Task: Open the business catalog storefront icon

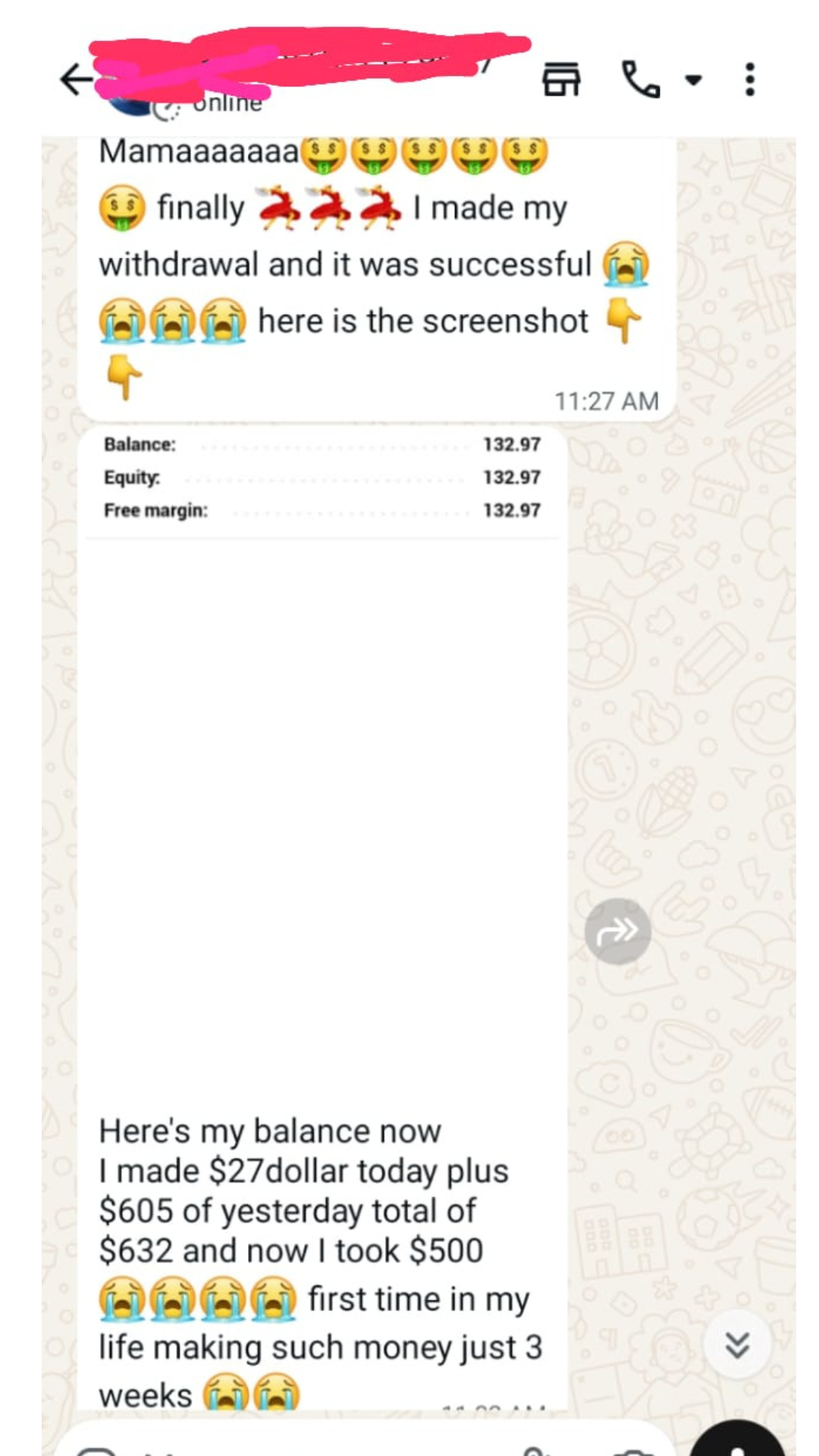Action: (x=561, y=80)
